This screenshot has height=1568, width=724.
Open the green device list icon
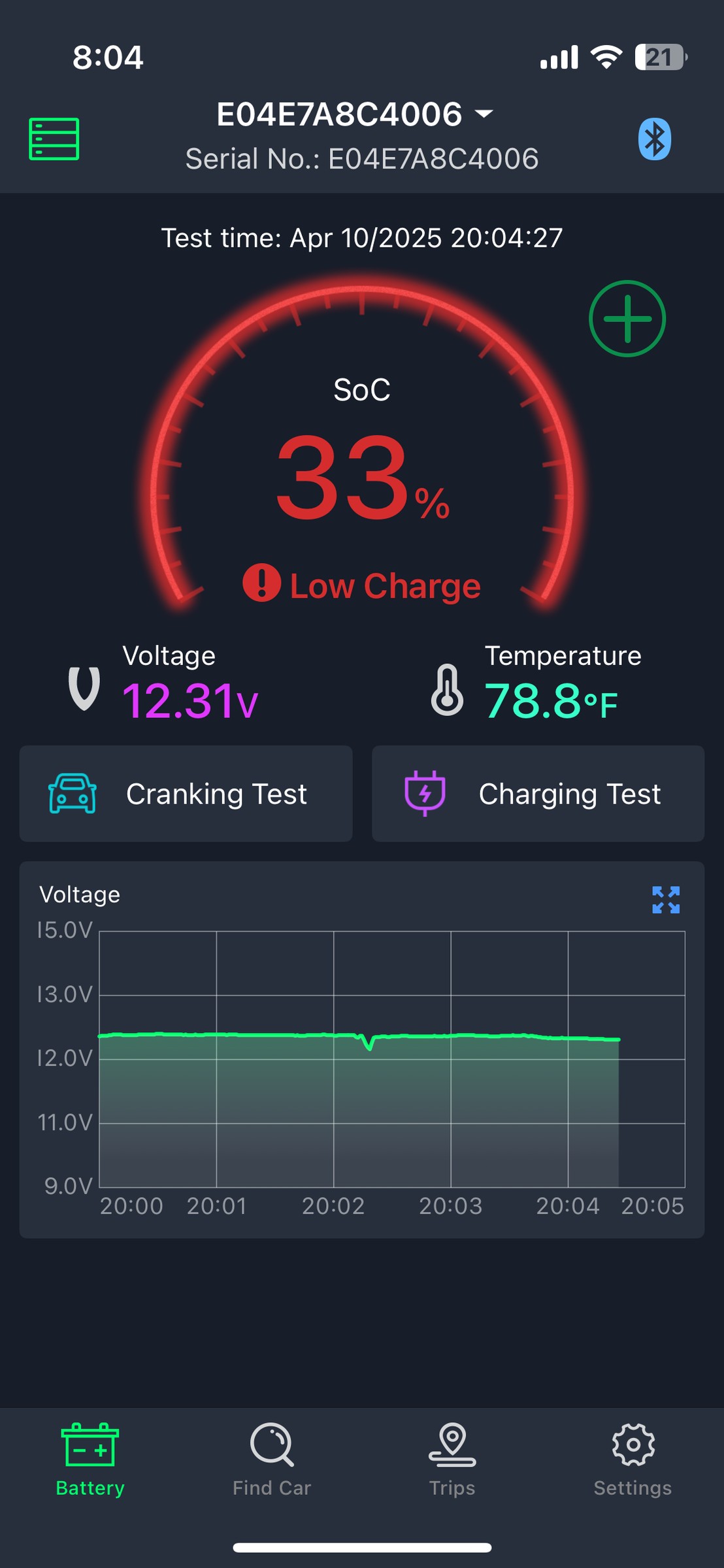click(x=54, y=139)
